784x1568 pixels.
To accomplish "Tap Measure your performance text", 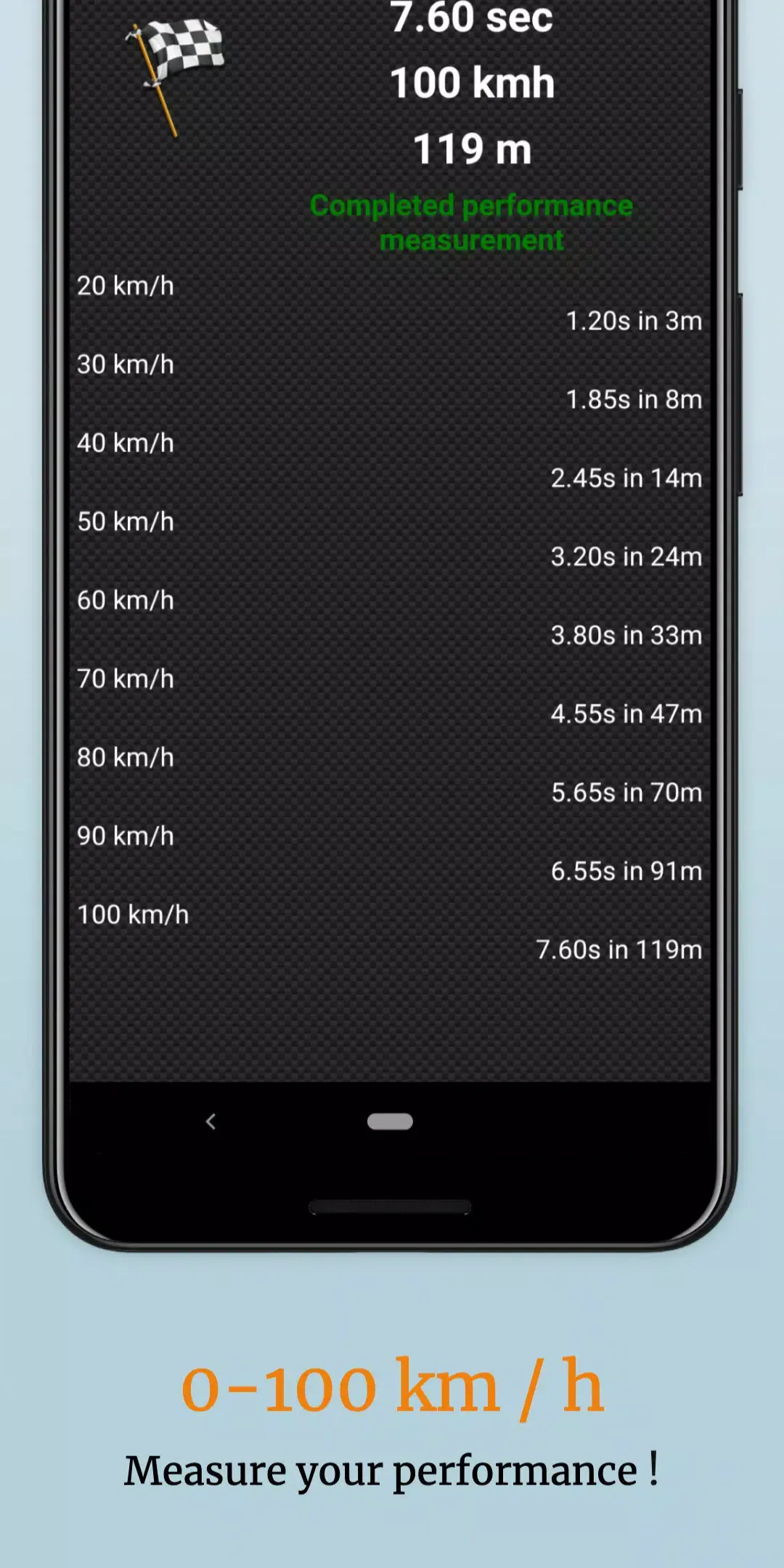I will click(x=392, y=1472).
